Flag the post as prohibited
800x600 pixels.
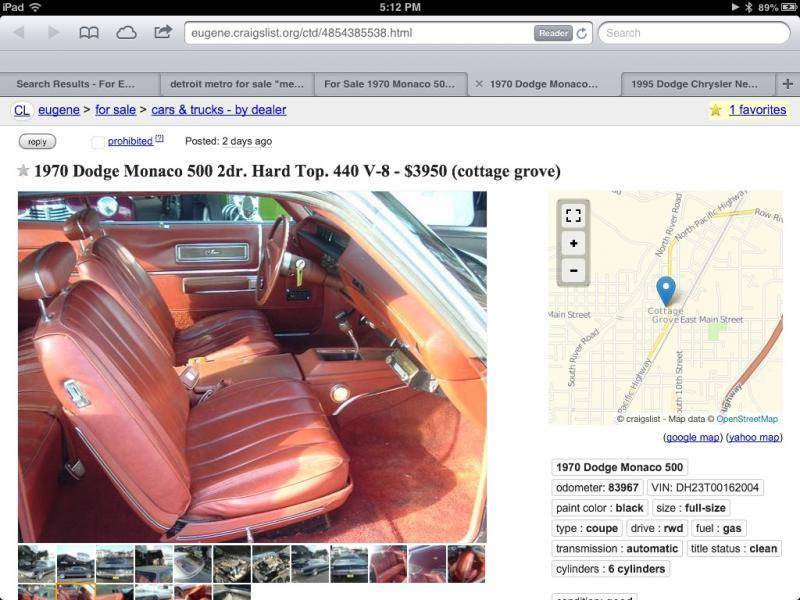[130, 141]
